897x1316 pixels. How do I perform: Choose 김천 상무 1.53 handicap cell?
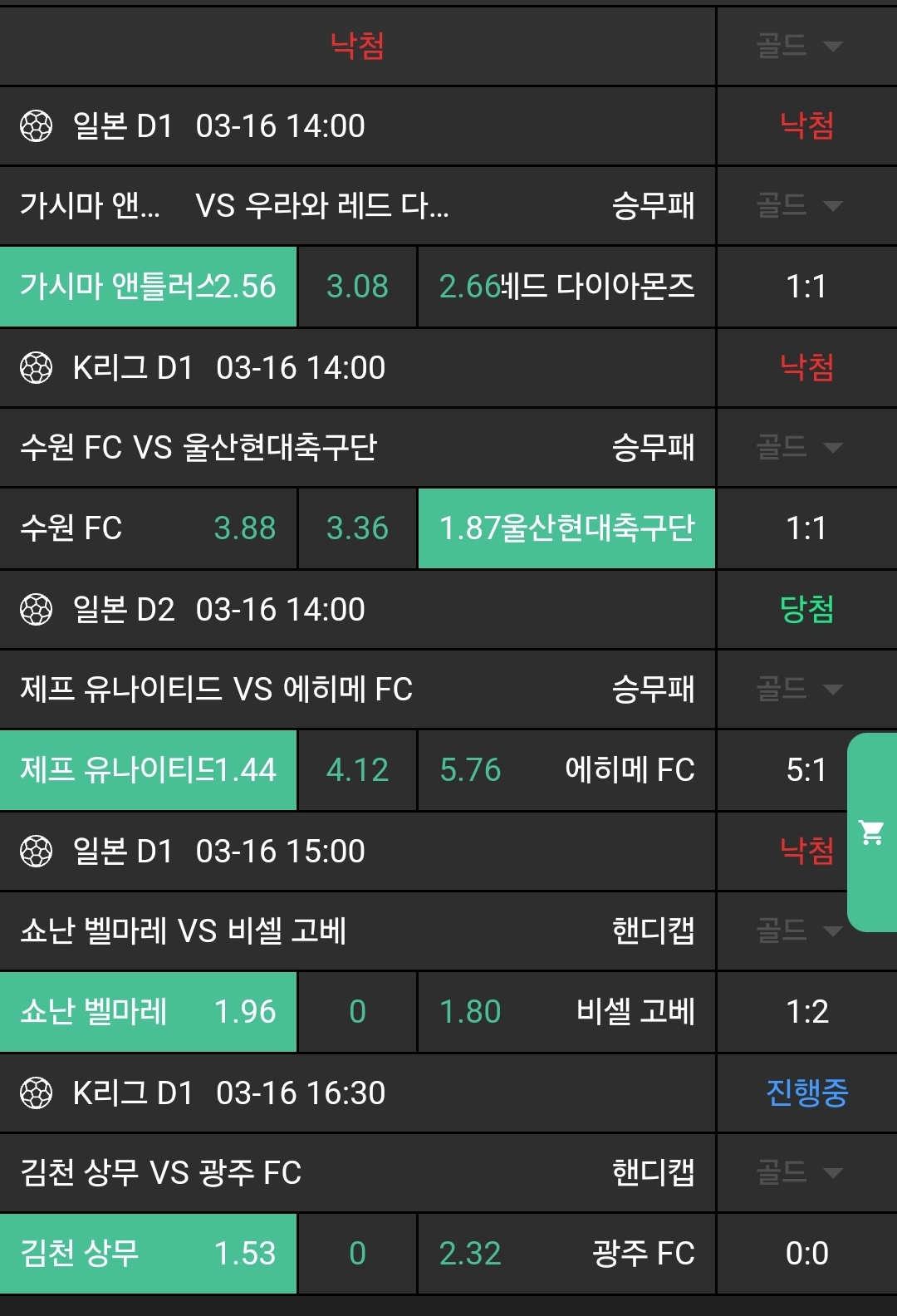pyautogui.click(x=148, y=1254)
